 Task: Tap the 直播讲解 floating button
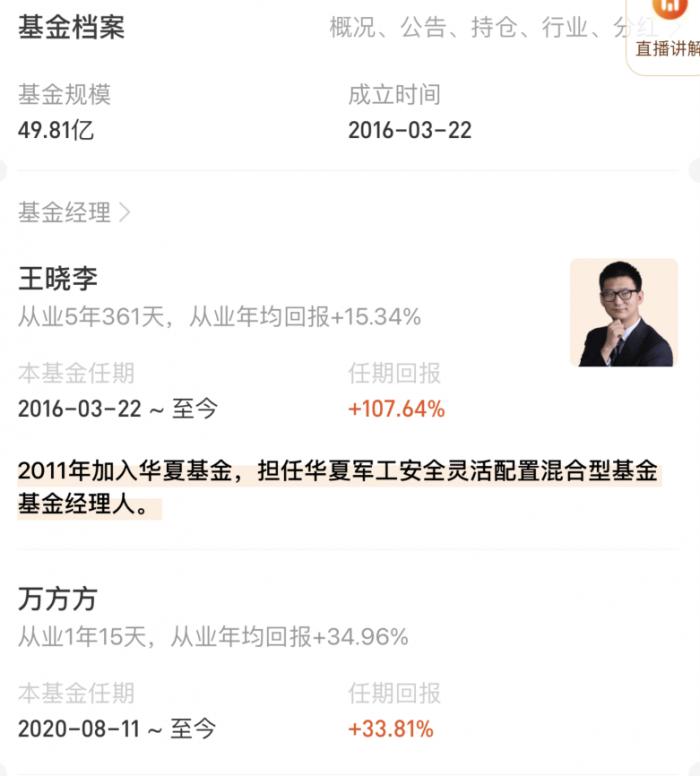(x=666, y=34)
